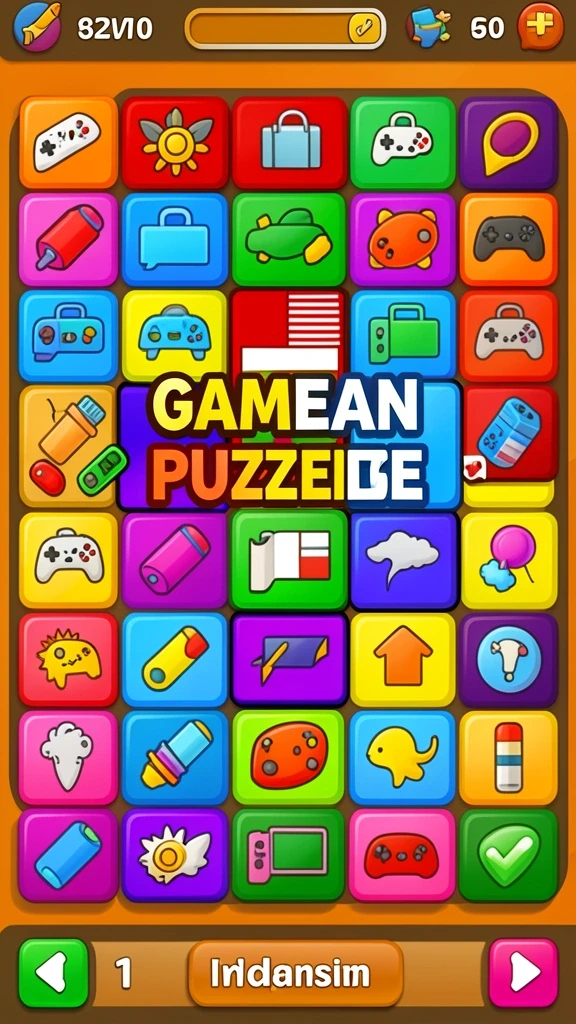Image resolution: width=576 pixels, height=1024 pixels.
Task: Select the blue tile with the yellow duck
Action: [402, 758]
